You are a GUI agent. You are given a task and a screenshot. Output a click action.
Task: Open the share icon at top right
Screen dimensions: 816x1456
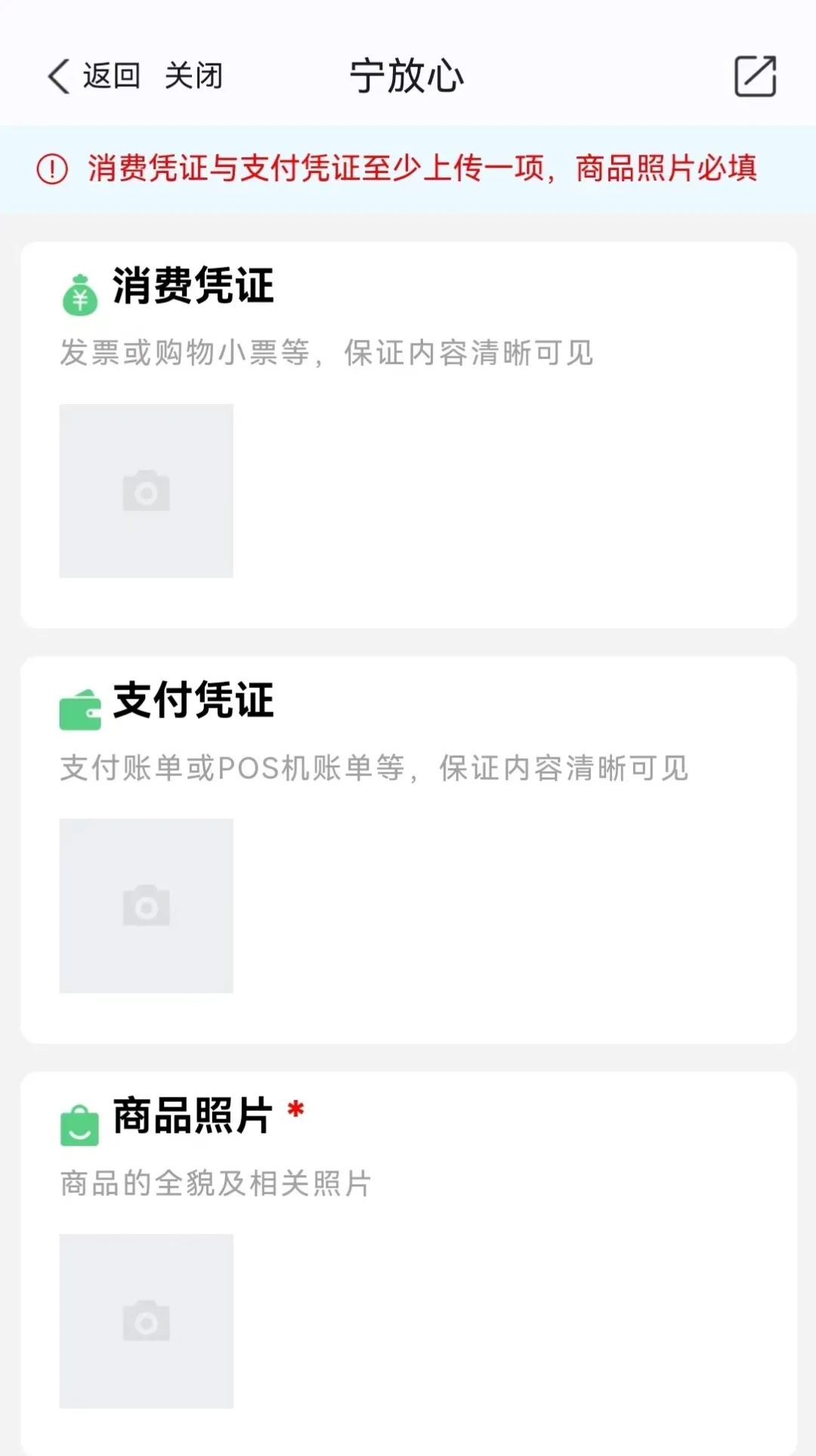754,76
